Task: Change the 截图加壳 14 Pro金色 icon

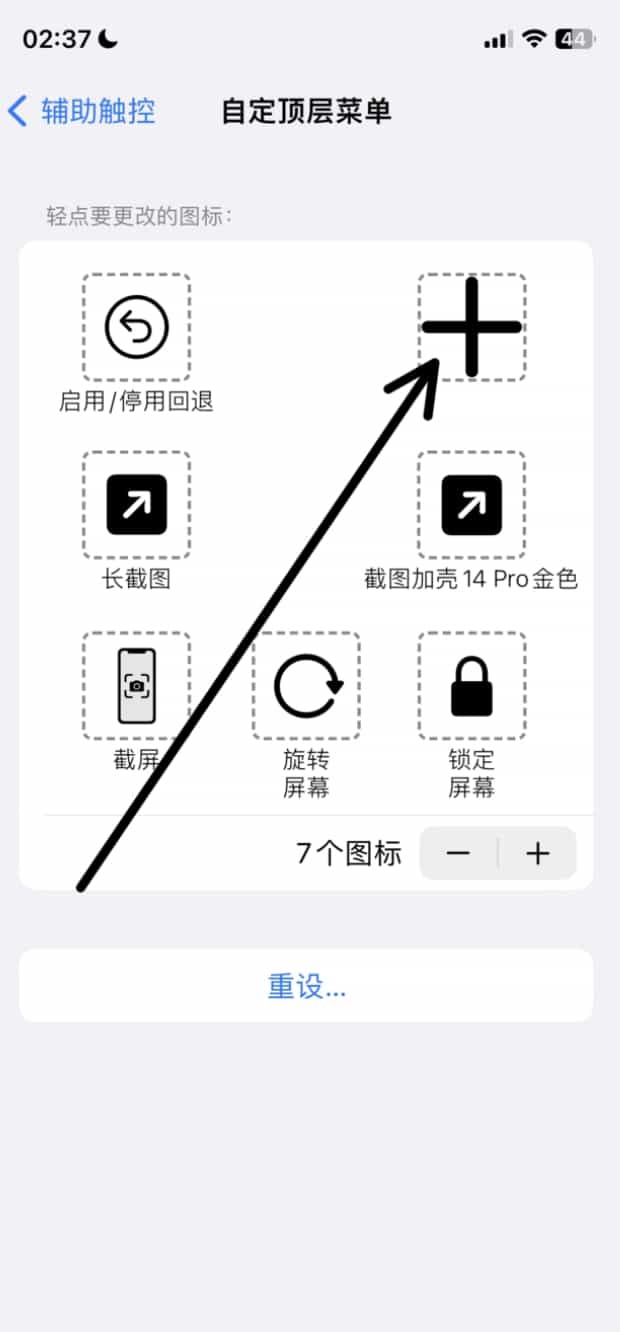Action: (472, 505)
